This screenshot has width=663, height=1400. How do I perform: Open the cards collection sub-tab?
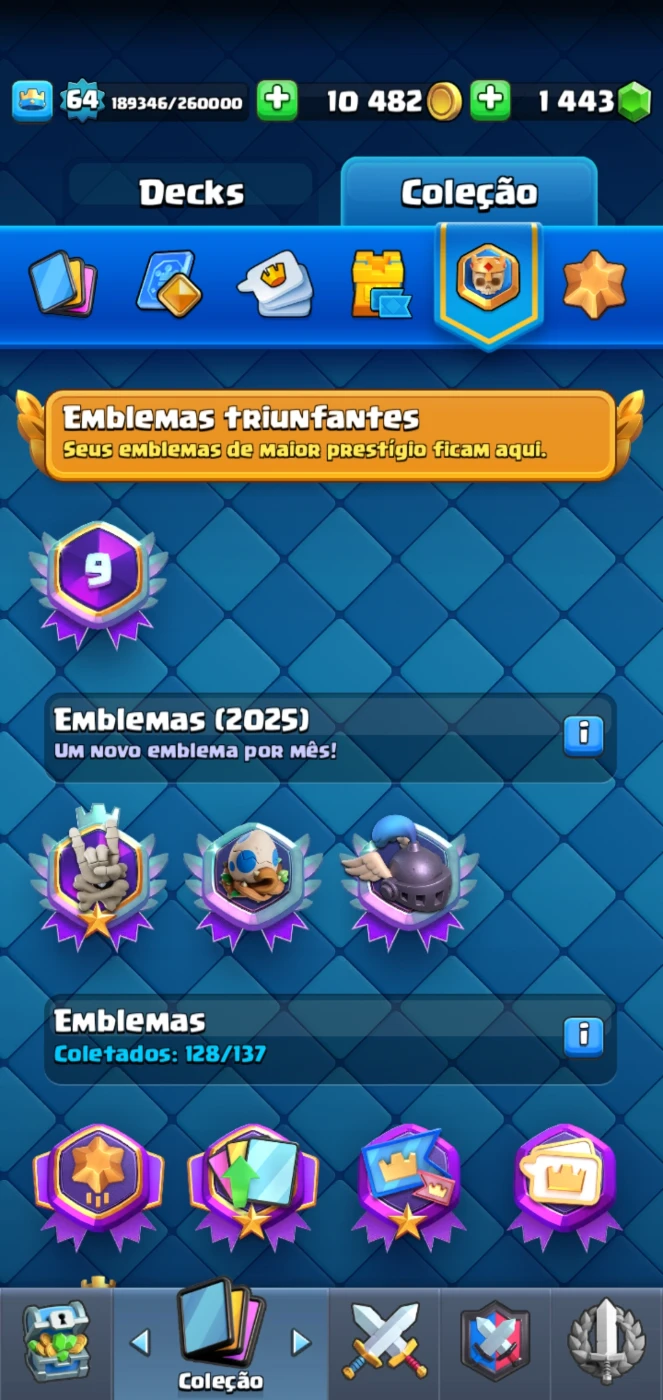(60, 283)
